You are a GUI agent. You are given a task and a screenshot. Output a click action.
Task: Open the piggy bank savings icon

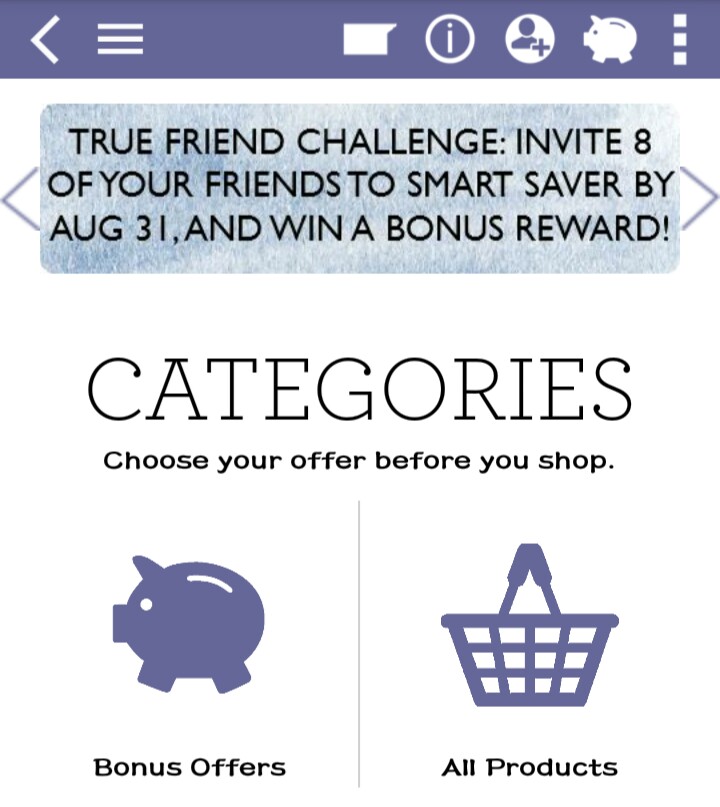(610, 40)
